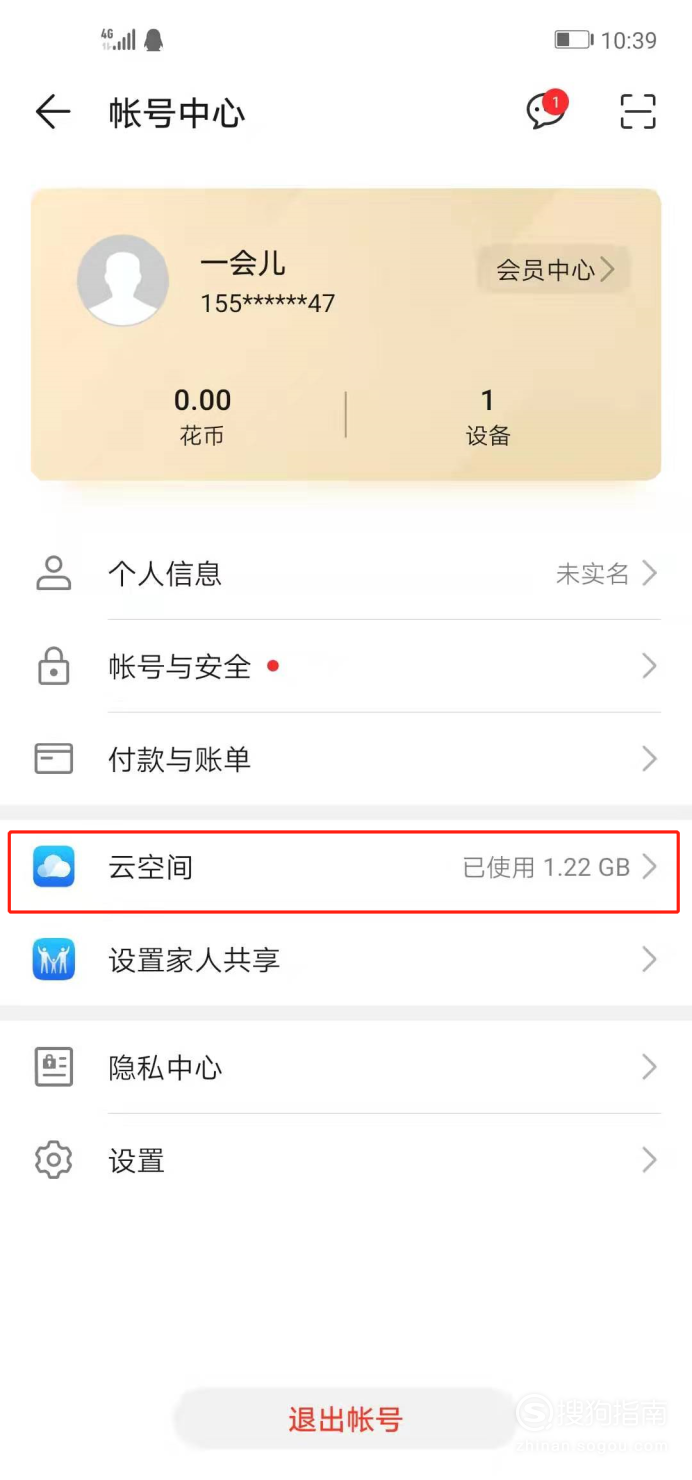Open 个人信息
The height and width of the screenshot is (1480, 692).
click(x=346, y=573)
